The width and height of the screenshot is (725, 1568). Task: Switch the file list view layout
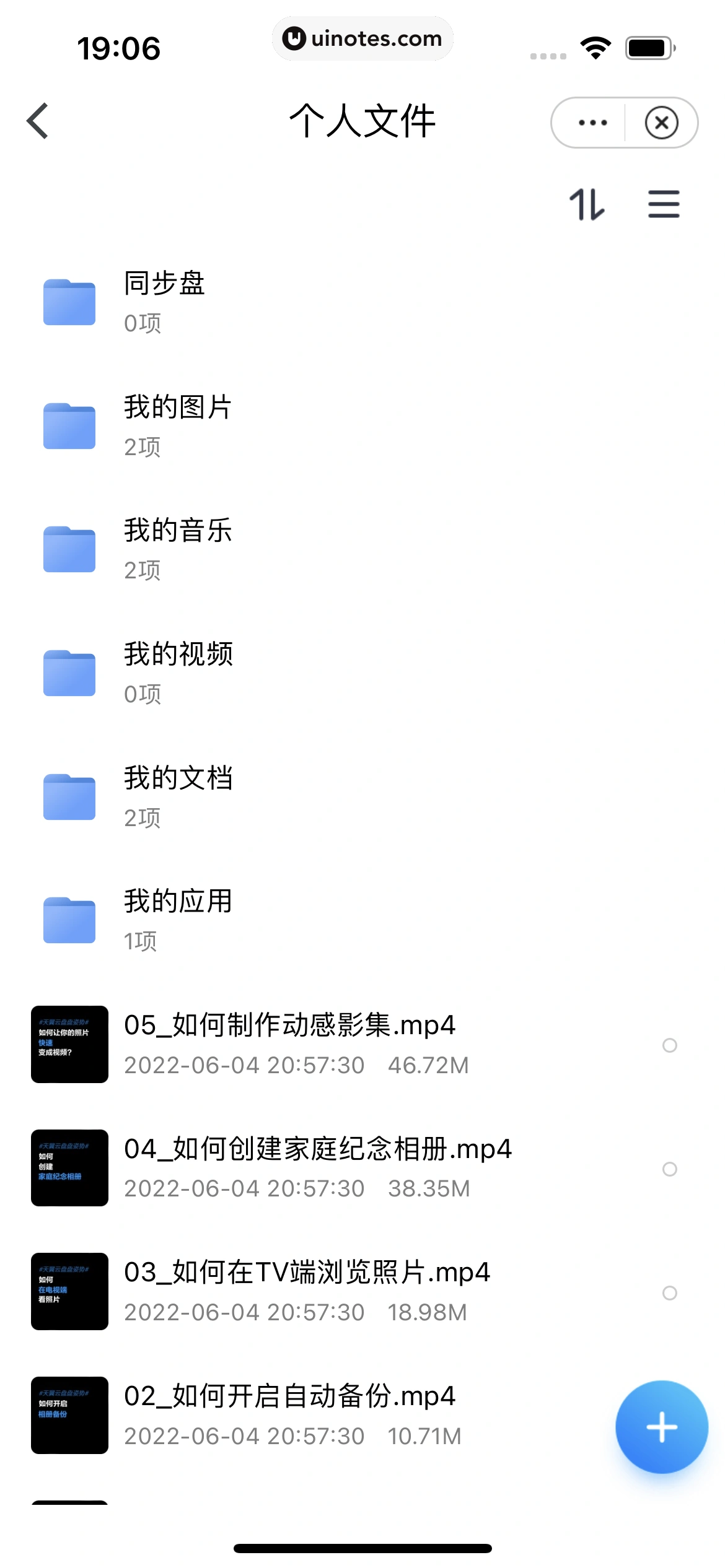point(664,204)
